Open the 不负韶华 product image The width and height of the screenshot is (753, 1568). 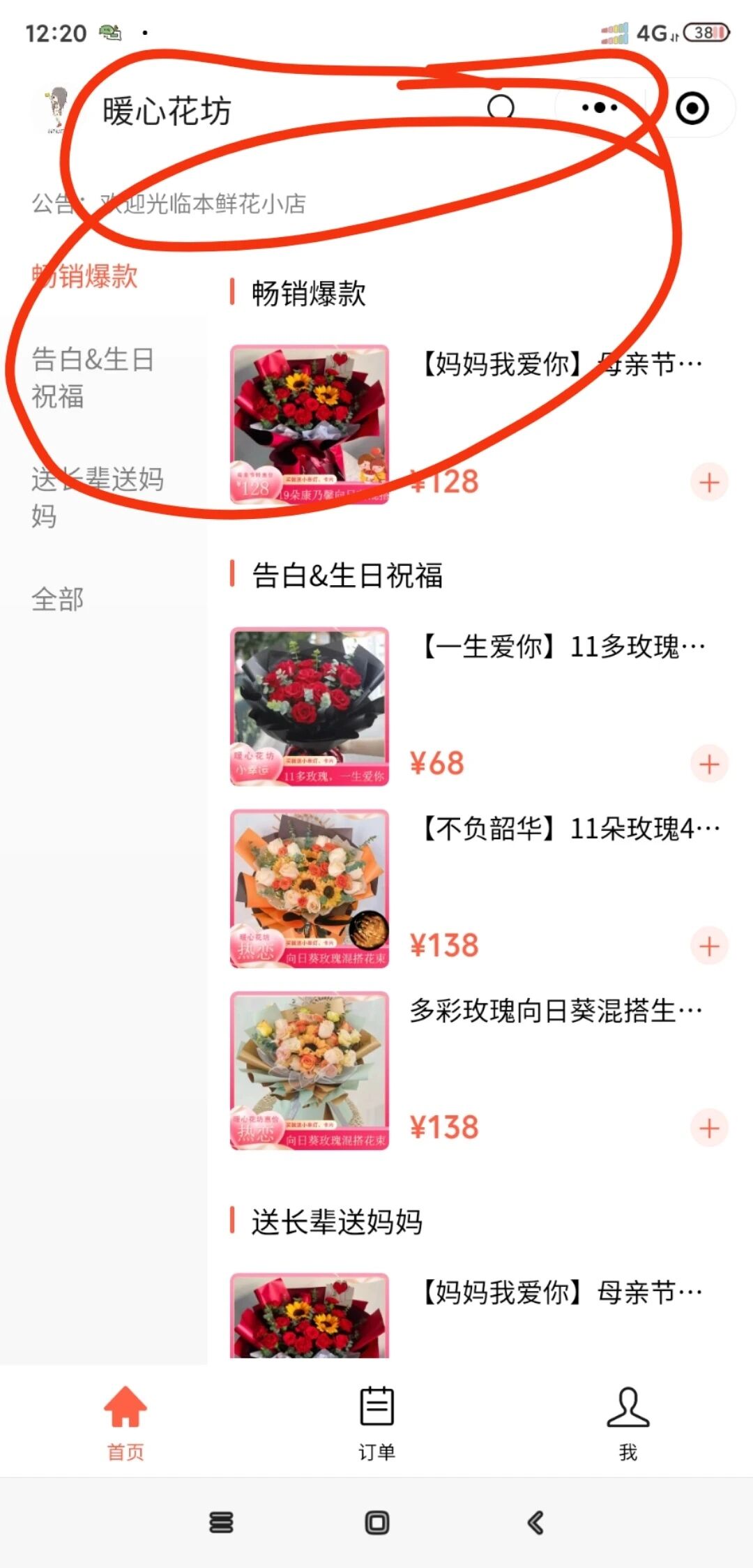click(310, 888)
